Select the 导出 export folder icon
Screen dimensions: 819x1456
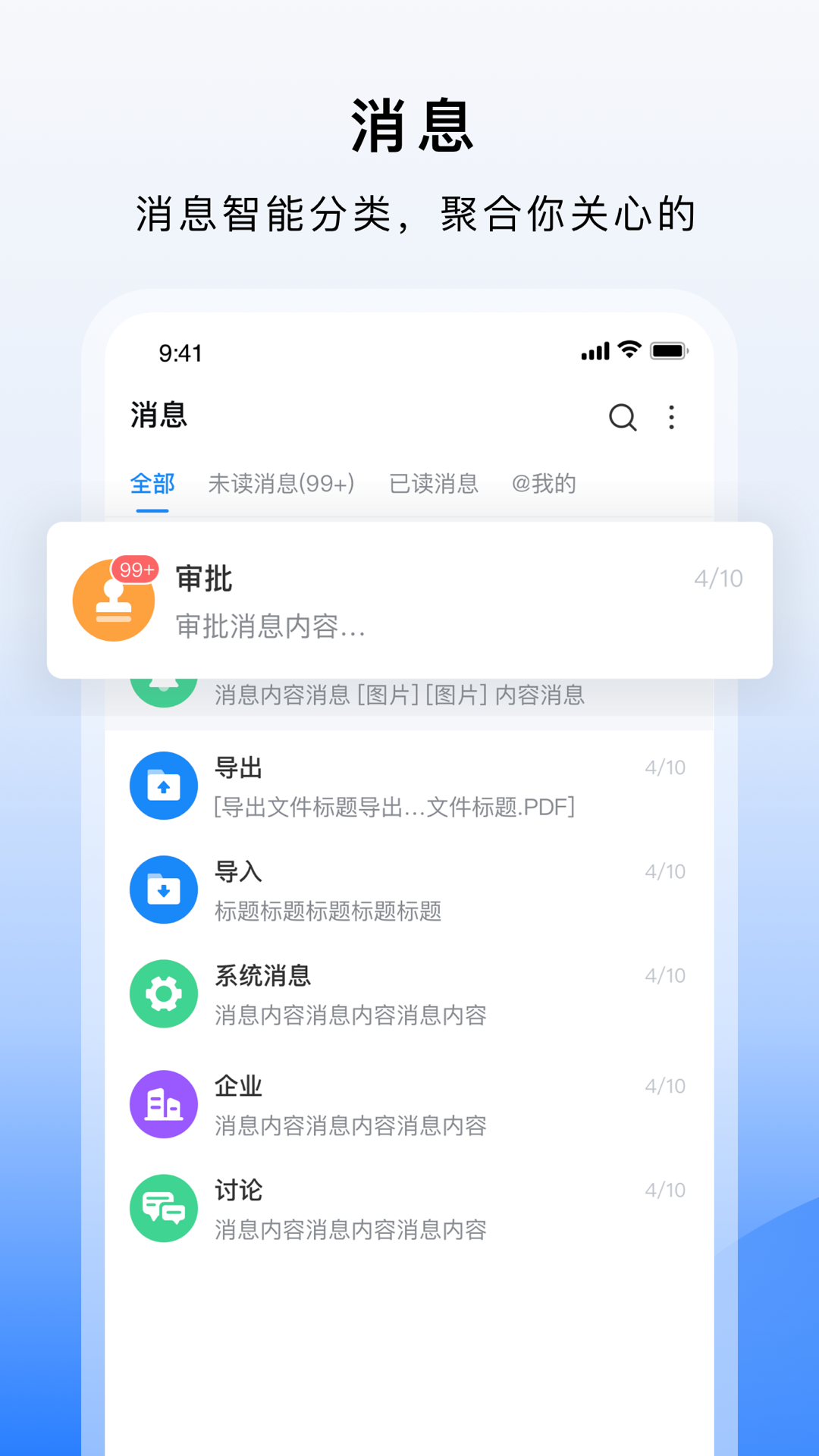(164, 786)
